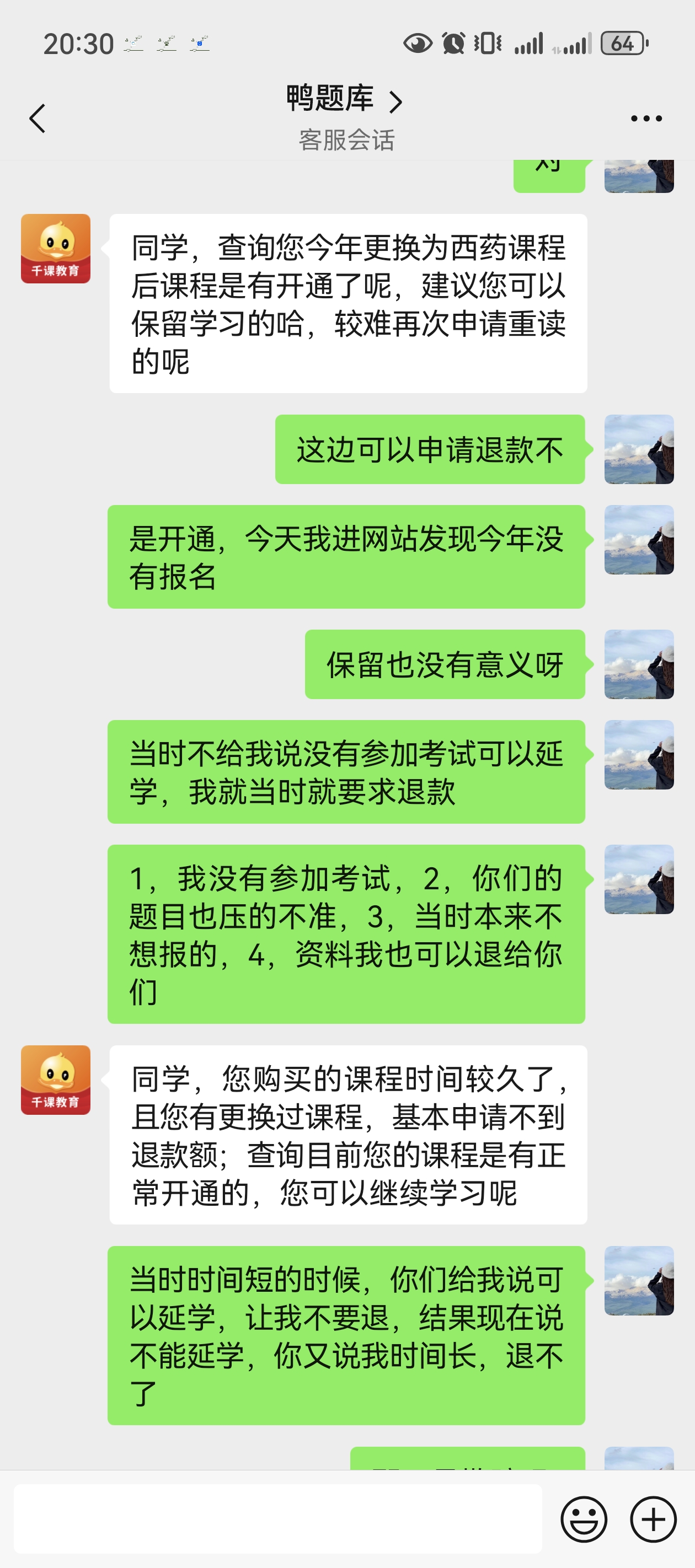Tap 千课教育 avatar beside the 西药课程 message
The image size is (695, 1568).
click(x=55, y=248)
